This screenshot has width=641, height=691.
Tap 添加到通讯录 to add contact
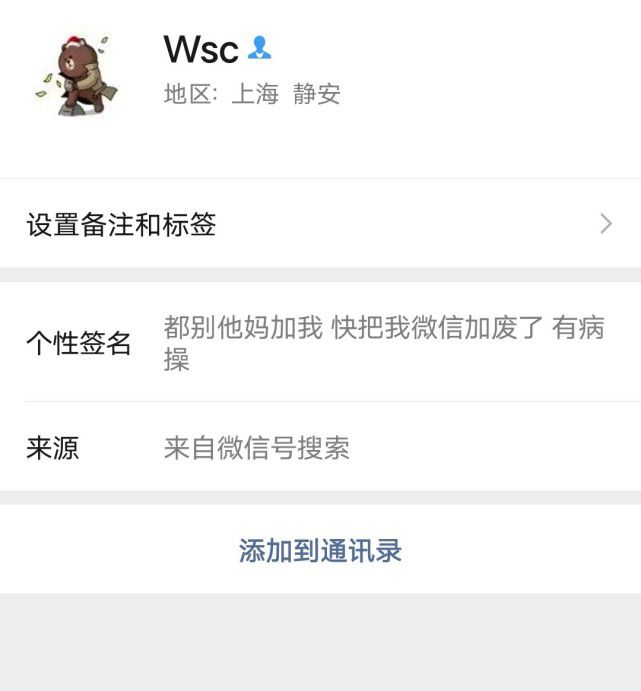click(320, 550)
